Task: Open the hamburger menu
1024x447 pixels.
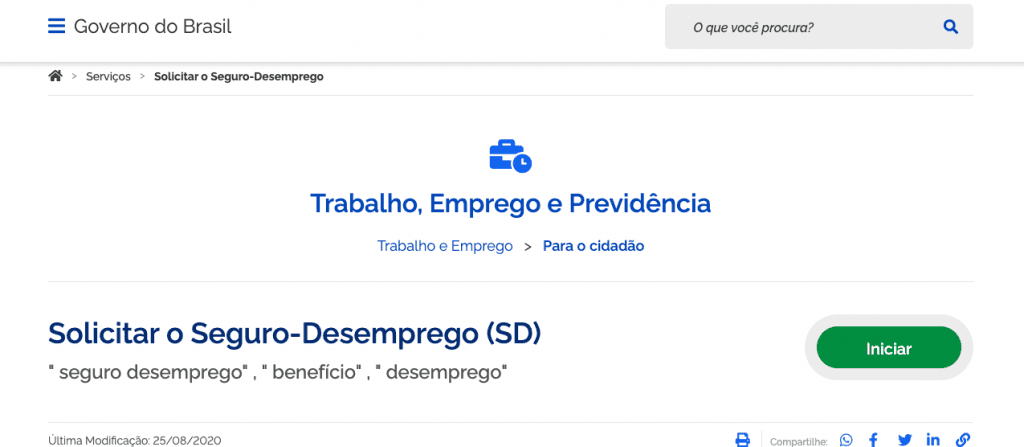Action: coord(56,27)
